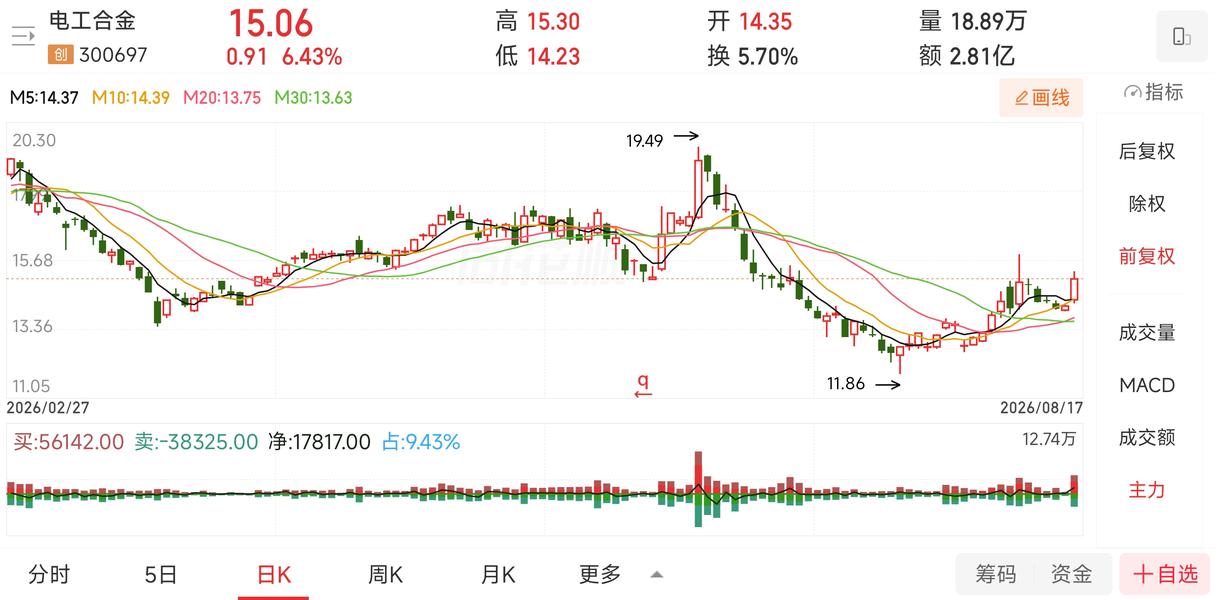The height and width of the screenshot is (600, 1218).
Task: Open the 资金 capital flow view
Action: tap(1072, 574)
